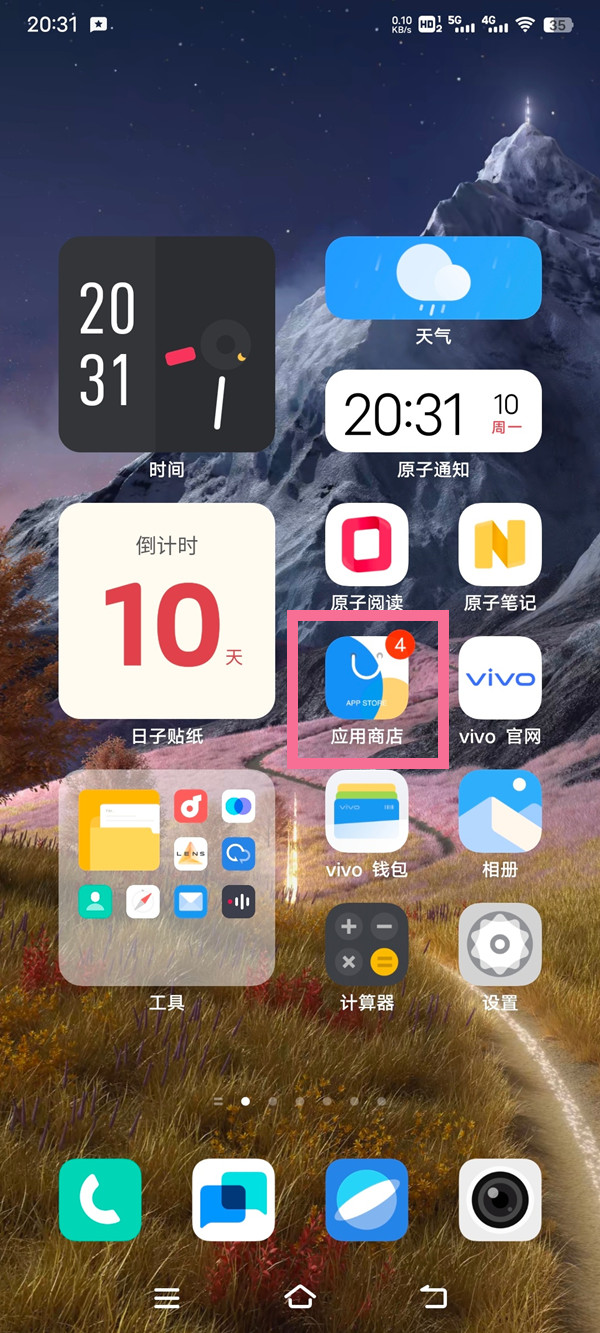600x1333 pixels.
Task: Open the 应用商店 app store
Action: click(367, 678)
